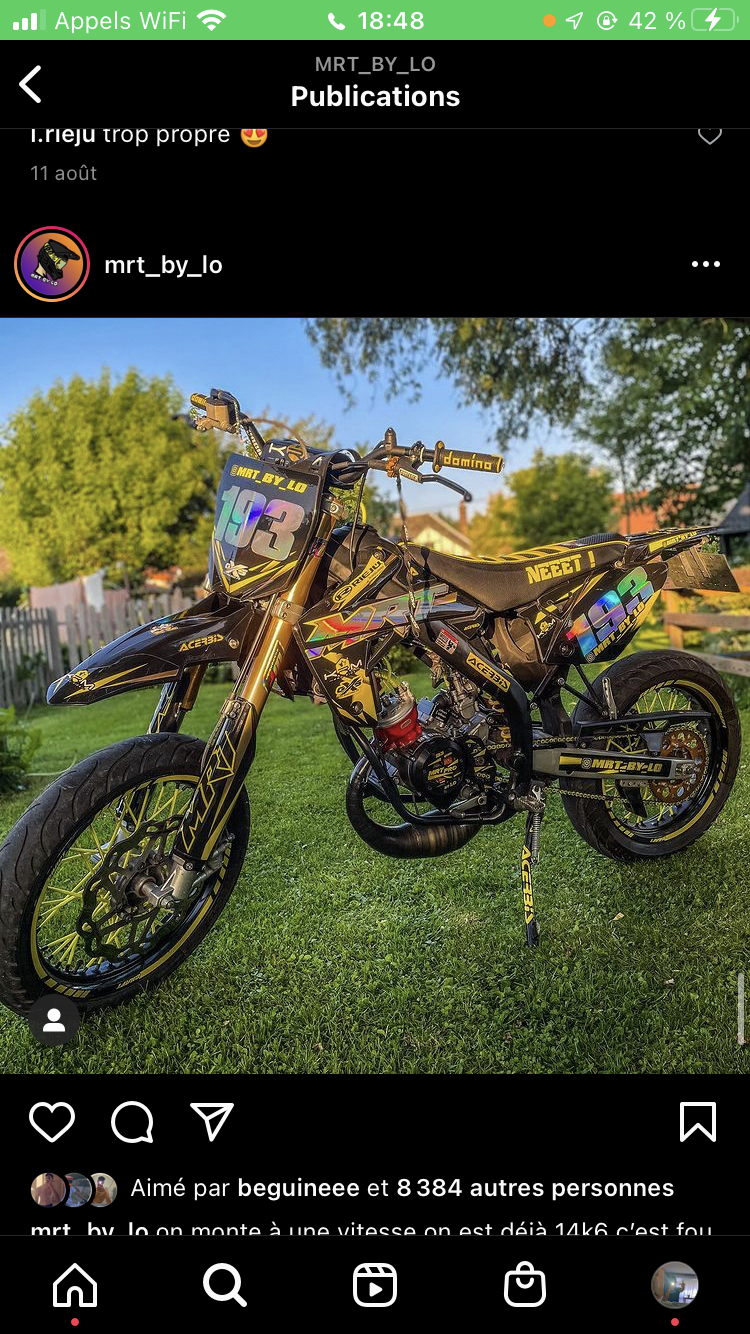Switch to the Reels tab
This screenshot has height=1334, width=750.
(x=375, y=1285)
